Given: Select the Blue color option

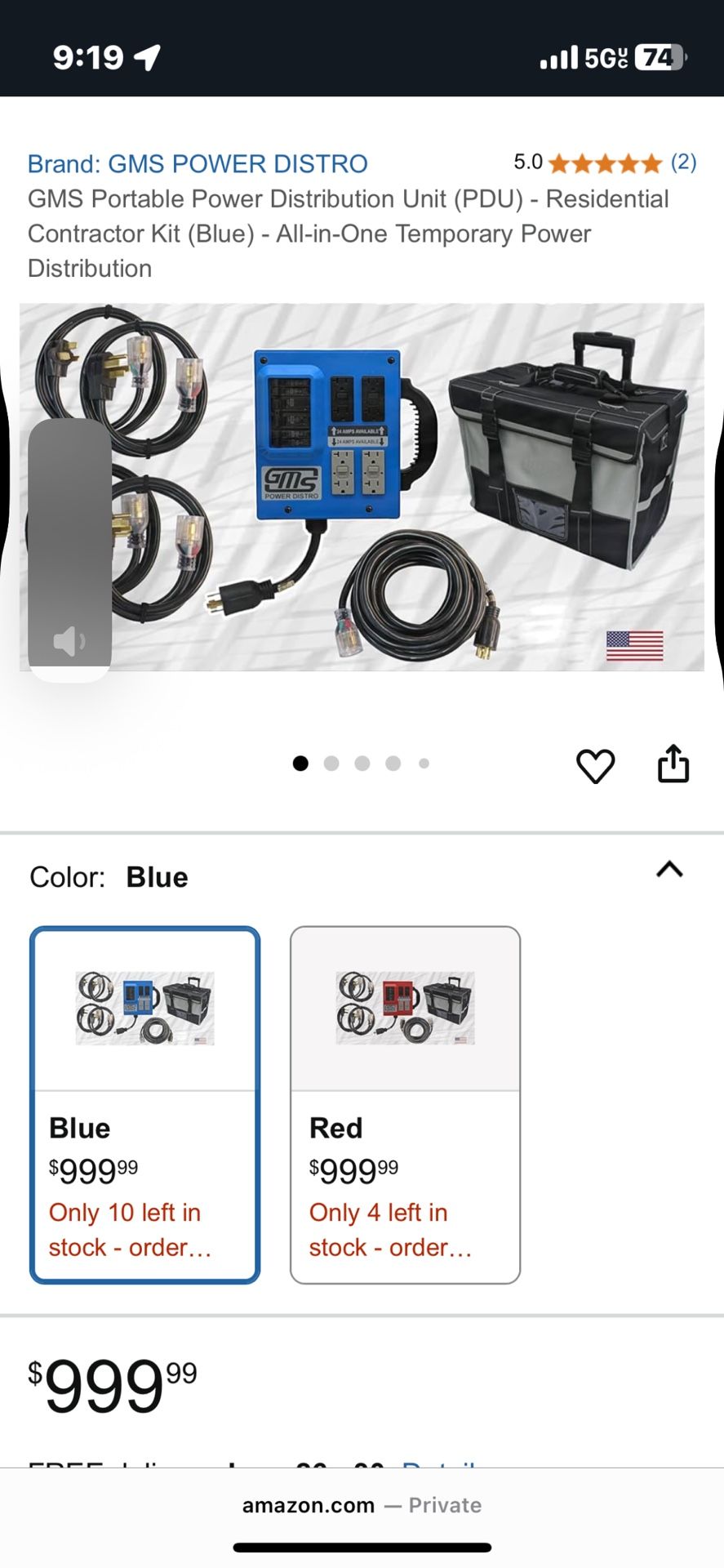Looking at the screenshot, I should coord(145,1104).
